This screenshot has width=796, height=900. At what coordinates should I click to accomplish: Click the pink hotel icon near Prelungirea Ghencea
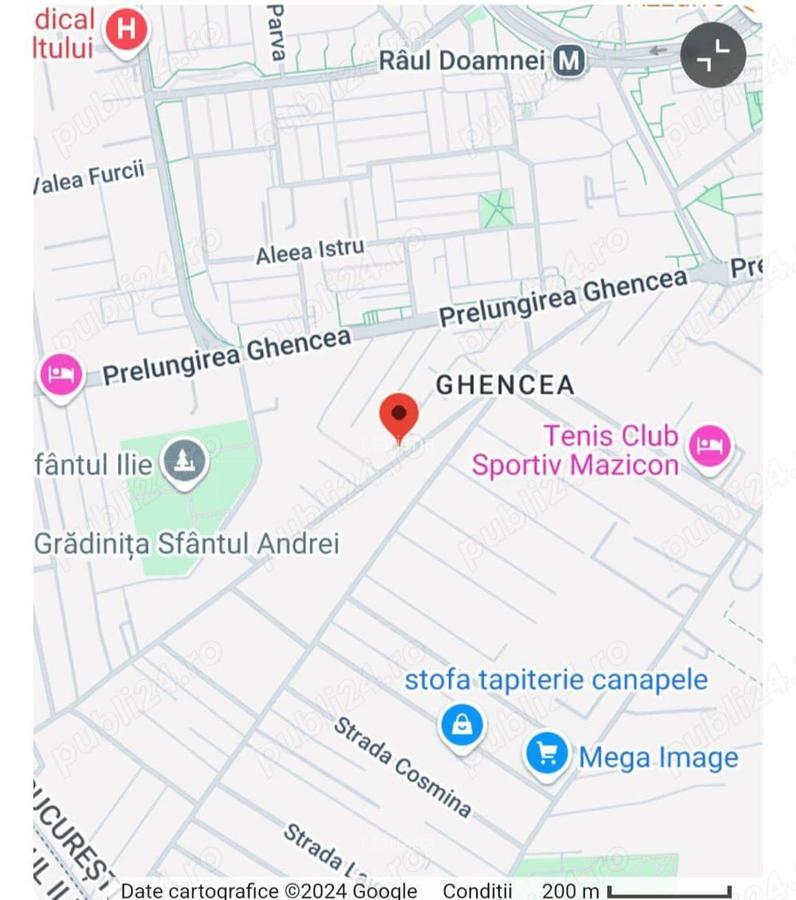pos(60,374)
